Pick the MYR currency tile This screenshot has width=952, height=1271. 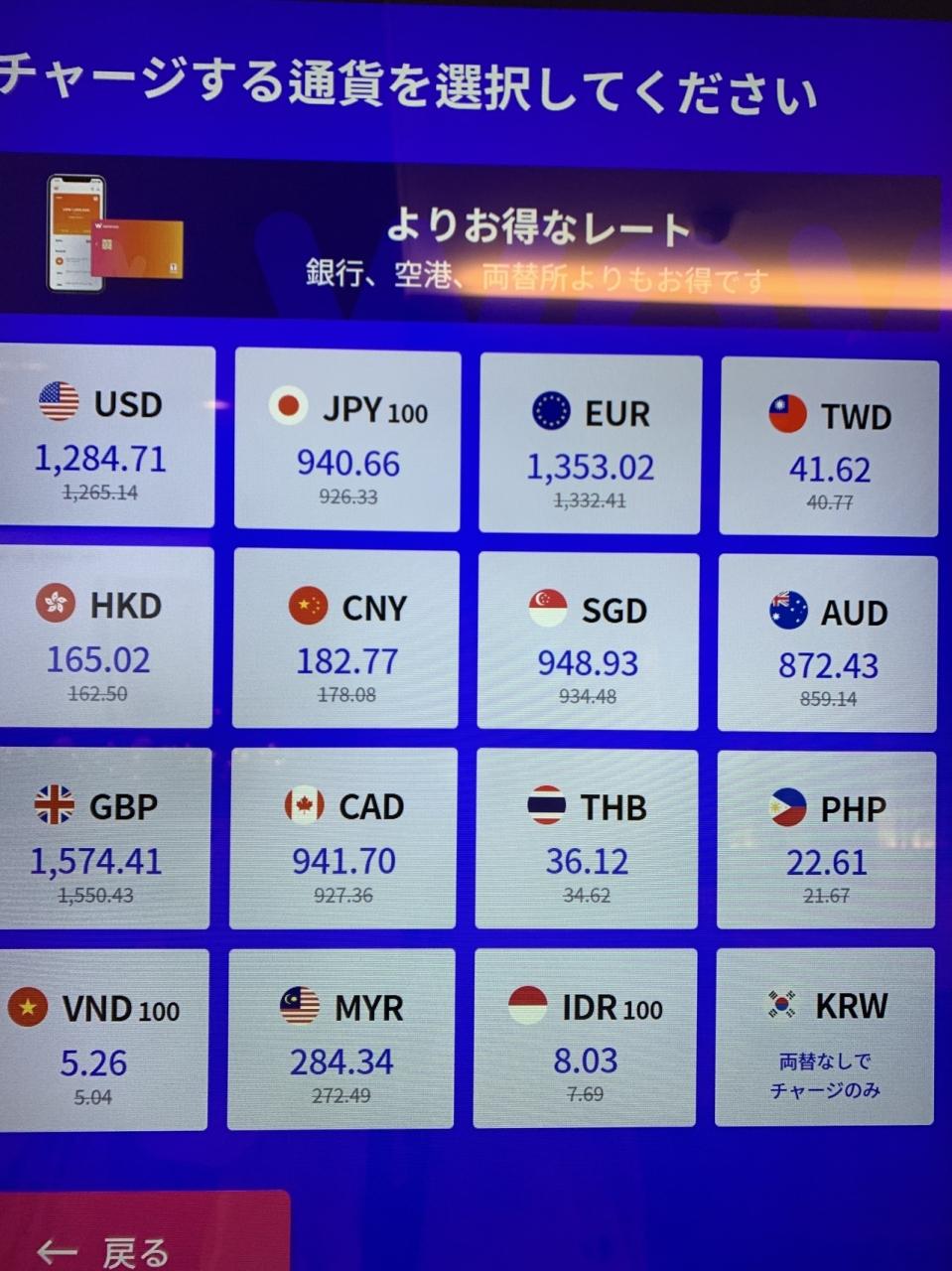[x=341, y=1039]
